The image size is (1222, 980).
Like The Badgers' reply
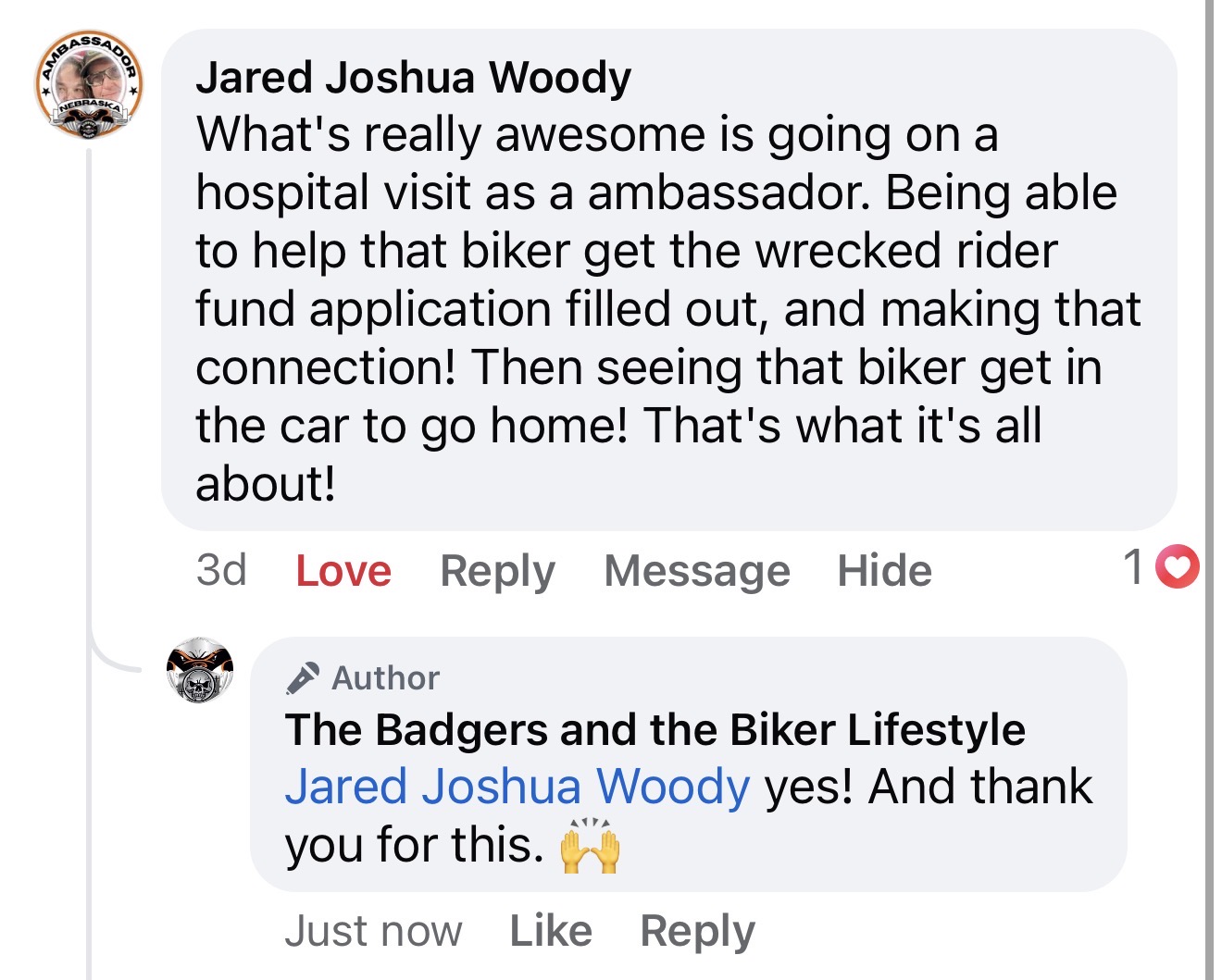tap(551, 930)
